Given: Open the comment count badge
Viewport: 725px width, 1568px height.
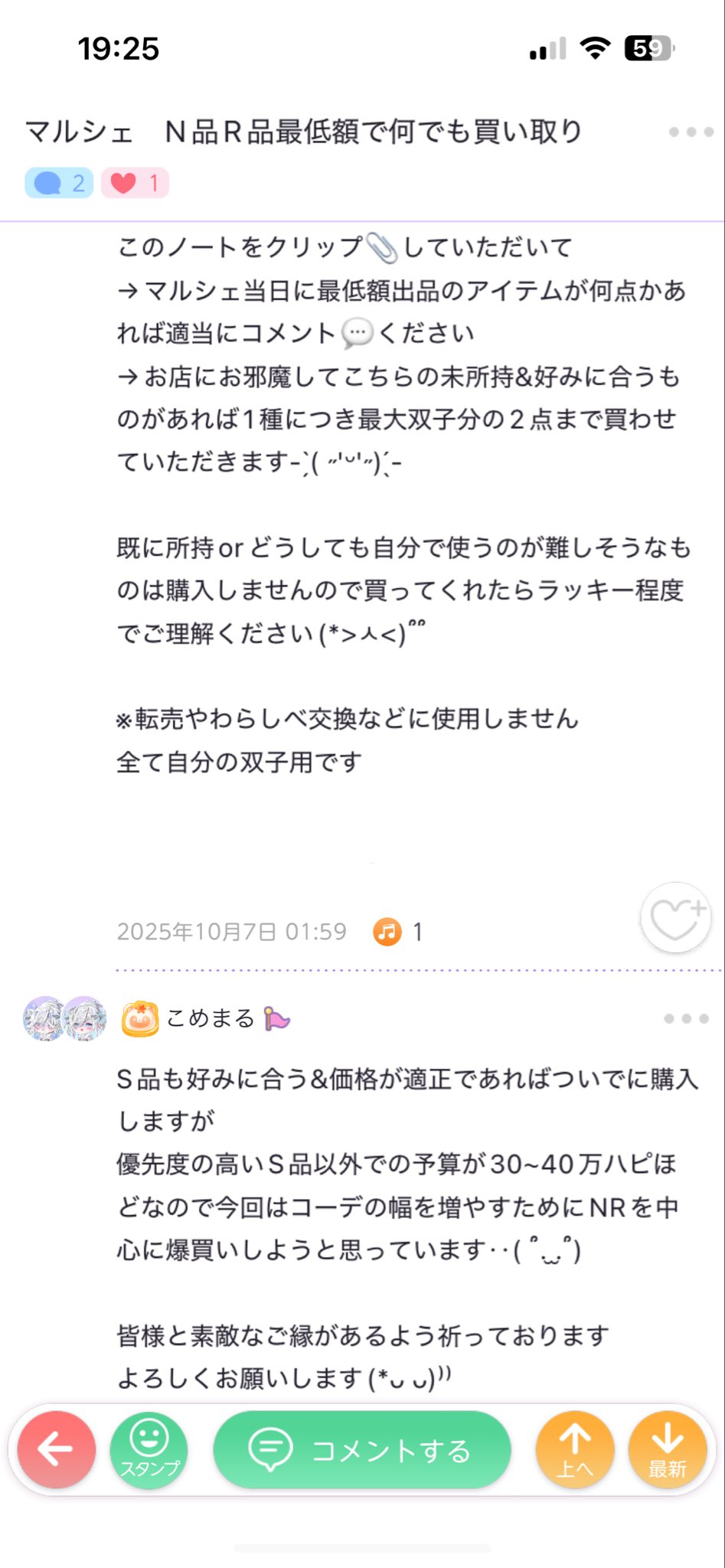Looking at the screenshot, I should (59, 183).
